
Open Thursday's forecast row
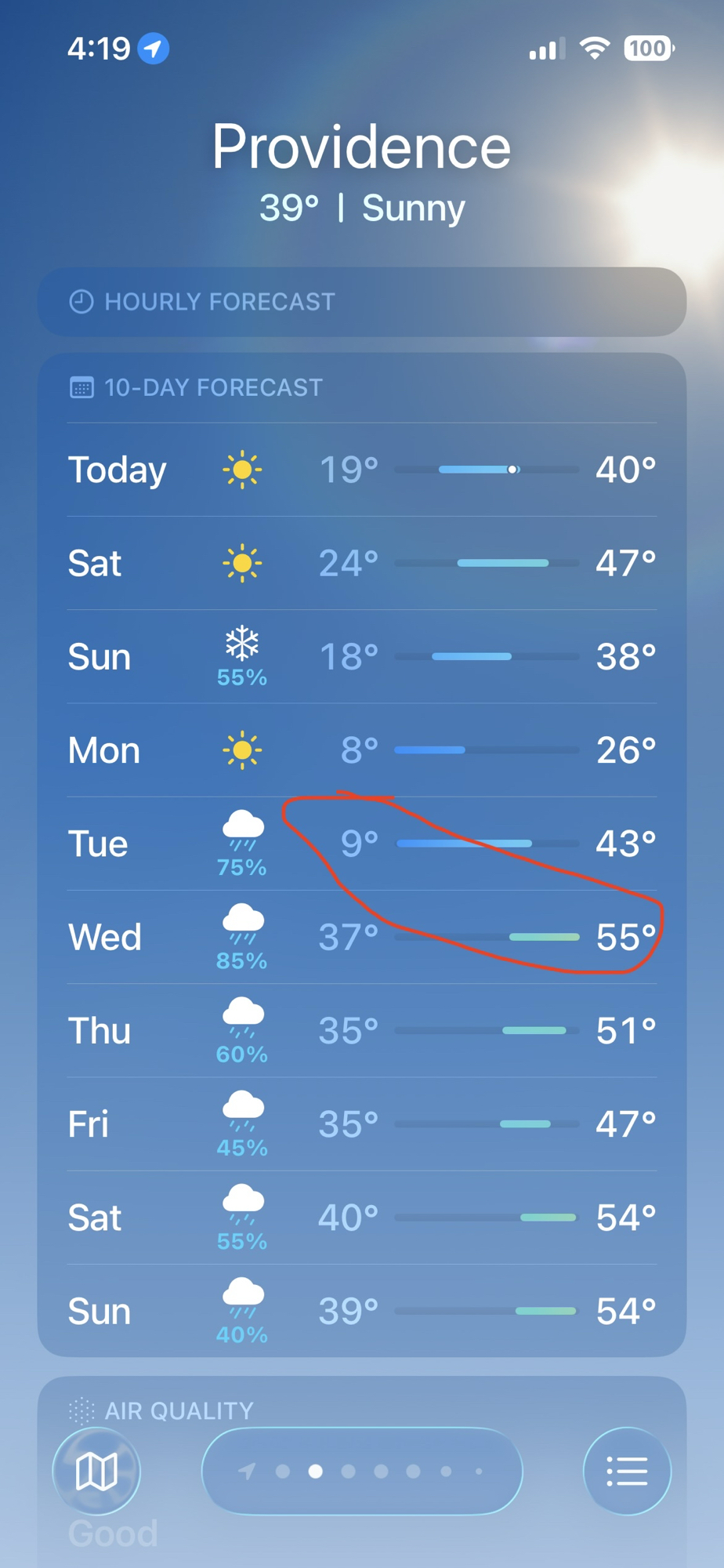point(362,1030)
